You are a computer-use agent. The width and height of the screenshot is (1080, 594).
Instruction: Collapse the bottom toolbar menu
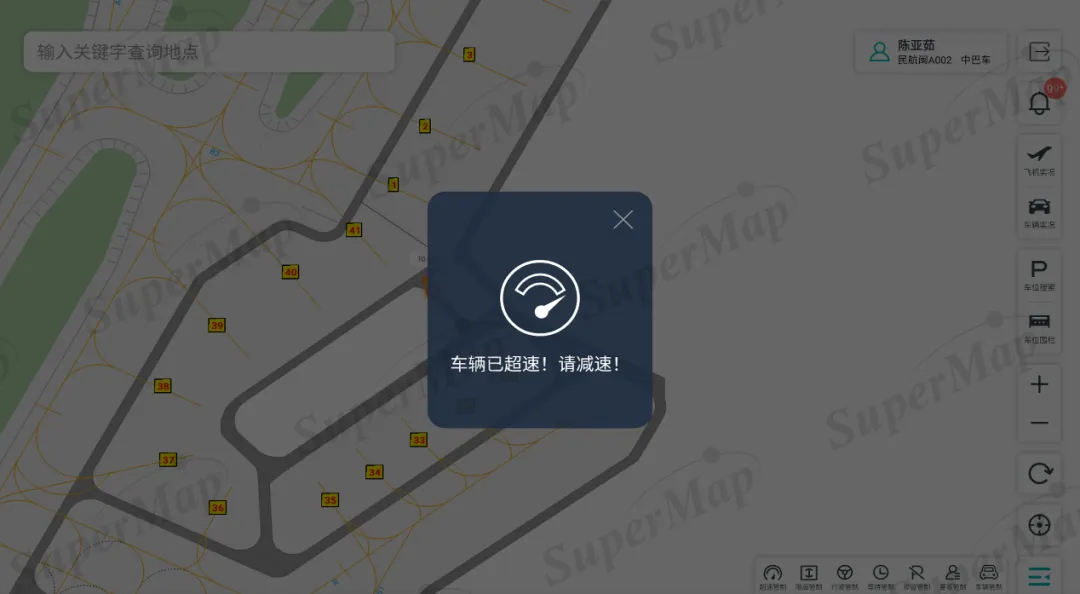[1039, 576]
